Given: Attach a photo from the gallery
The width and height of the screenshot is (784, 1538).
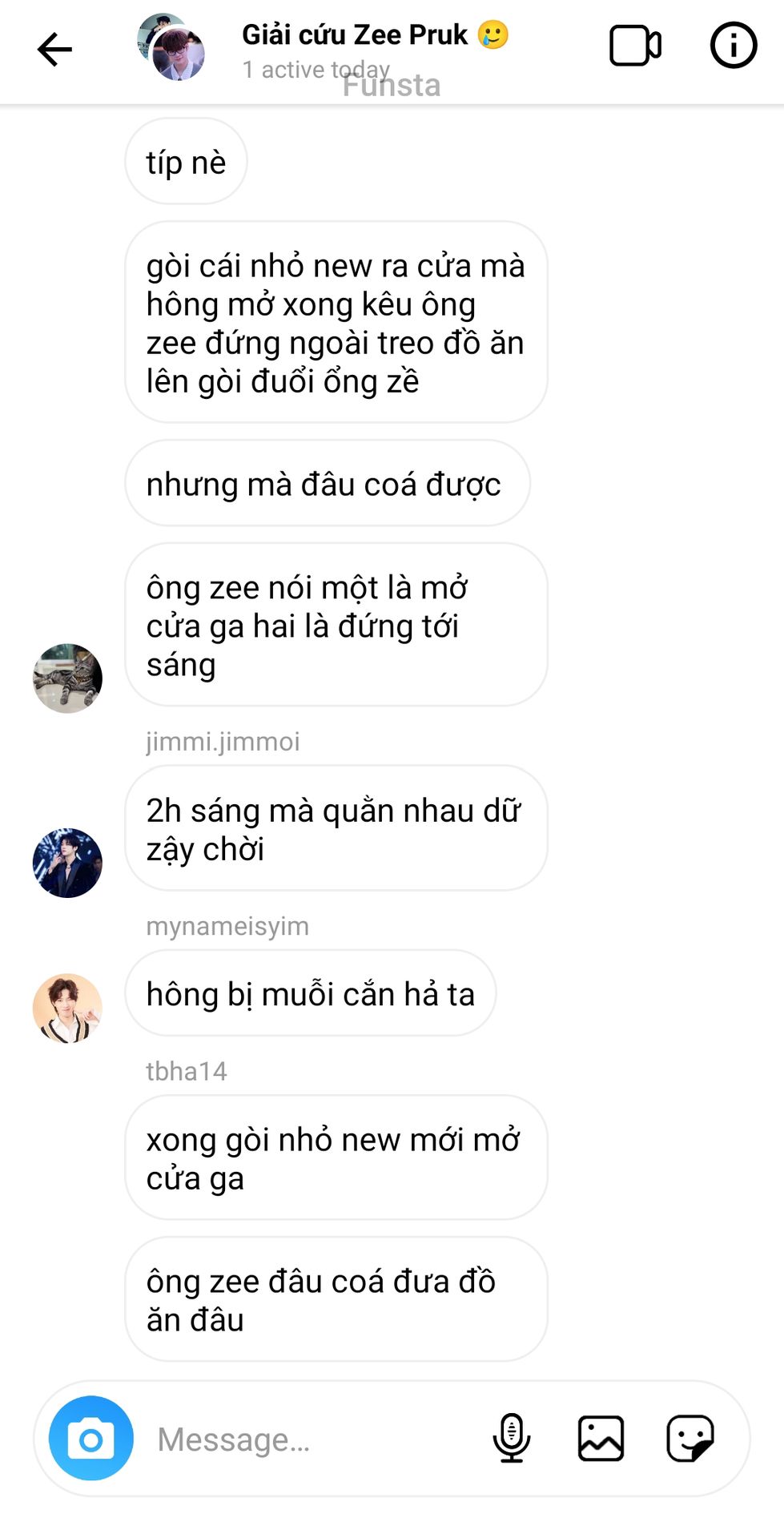Looking at the screenshot, I should [x=601, y=1438].
